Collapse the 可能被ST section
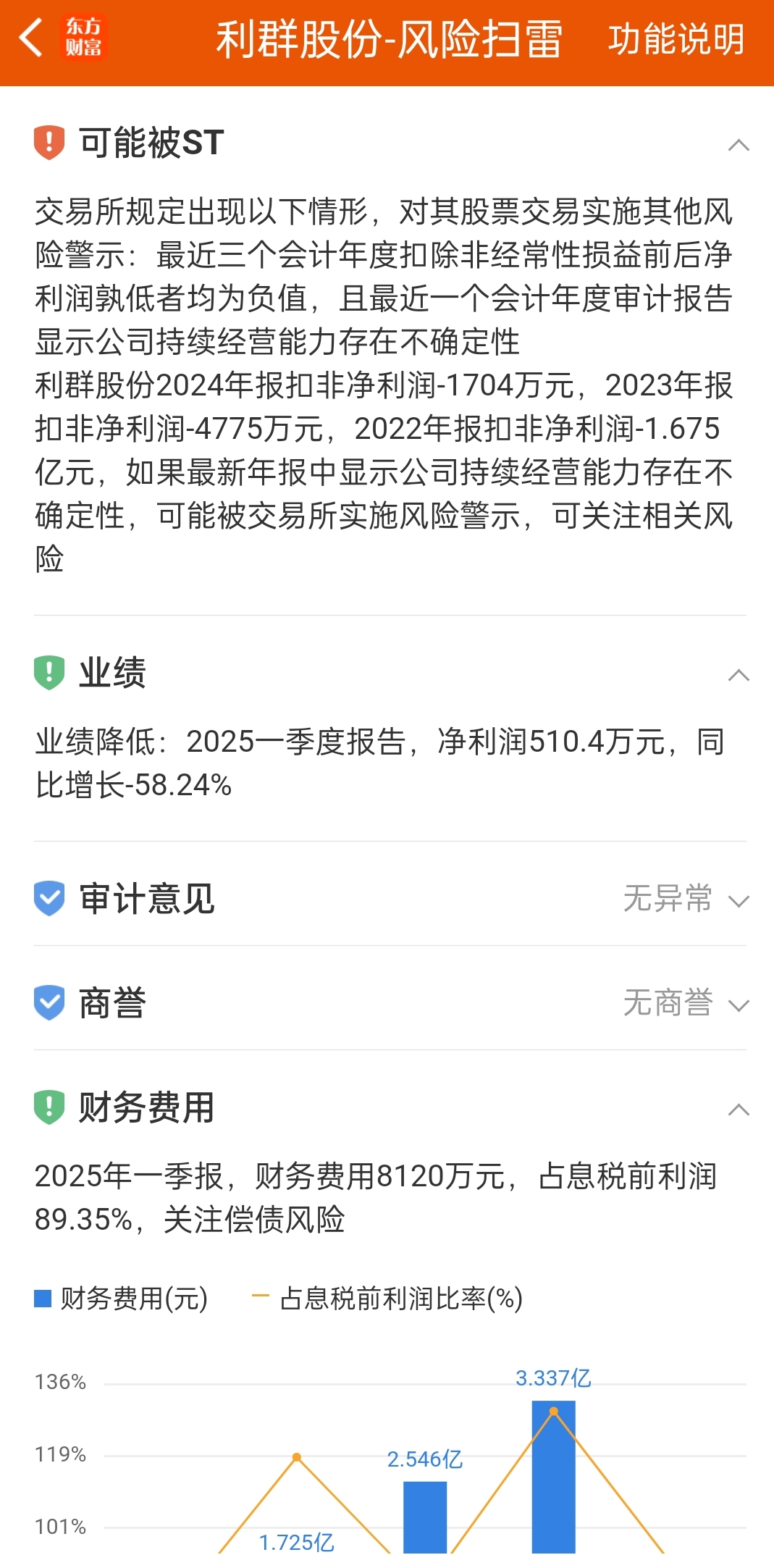This screenshot has height=1568, width=774. point(738,145)
